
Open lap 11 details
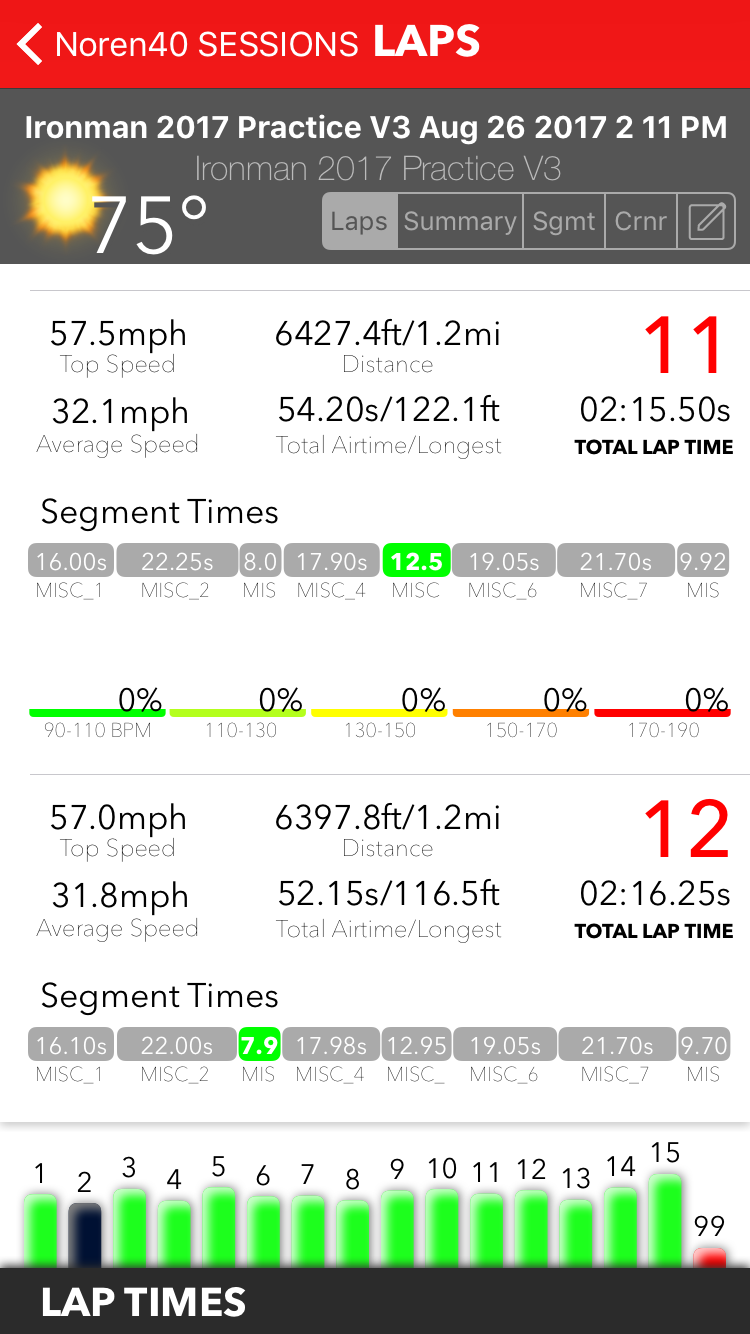click(x=686, y=347)
